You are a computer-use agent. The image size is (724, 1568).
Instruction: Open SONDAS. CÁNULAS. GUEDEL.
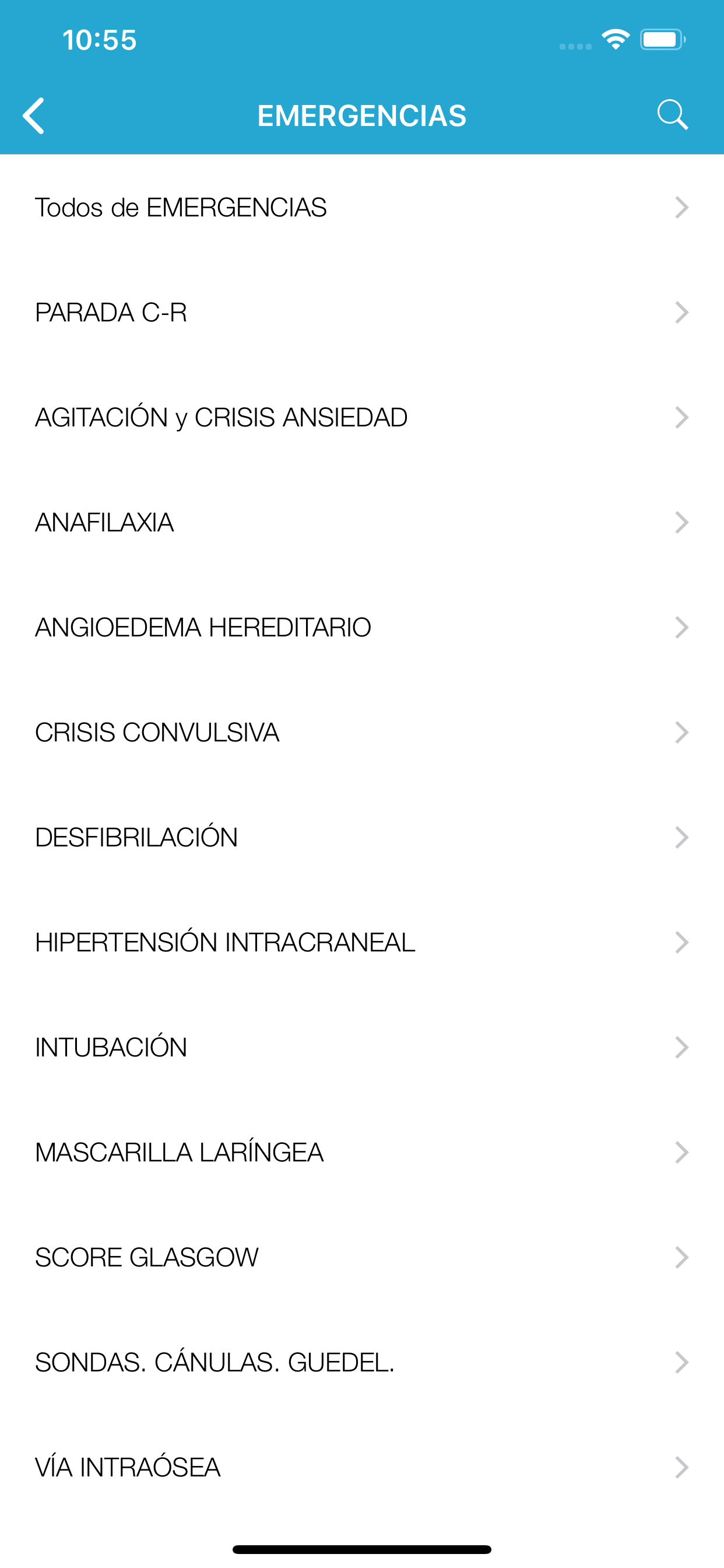pyautogui.click(x=362, y=1362)
